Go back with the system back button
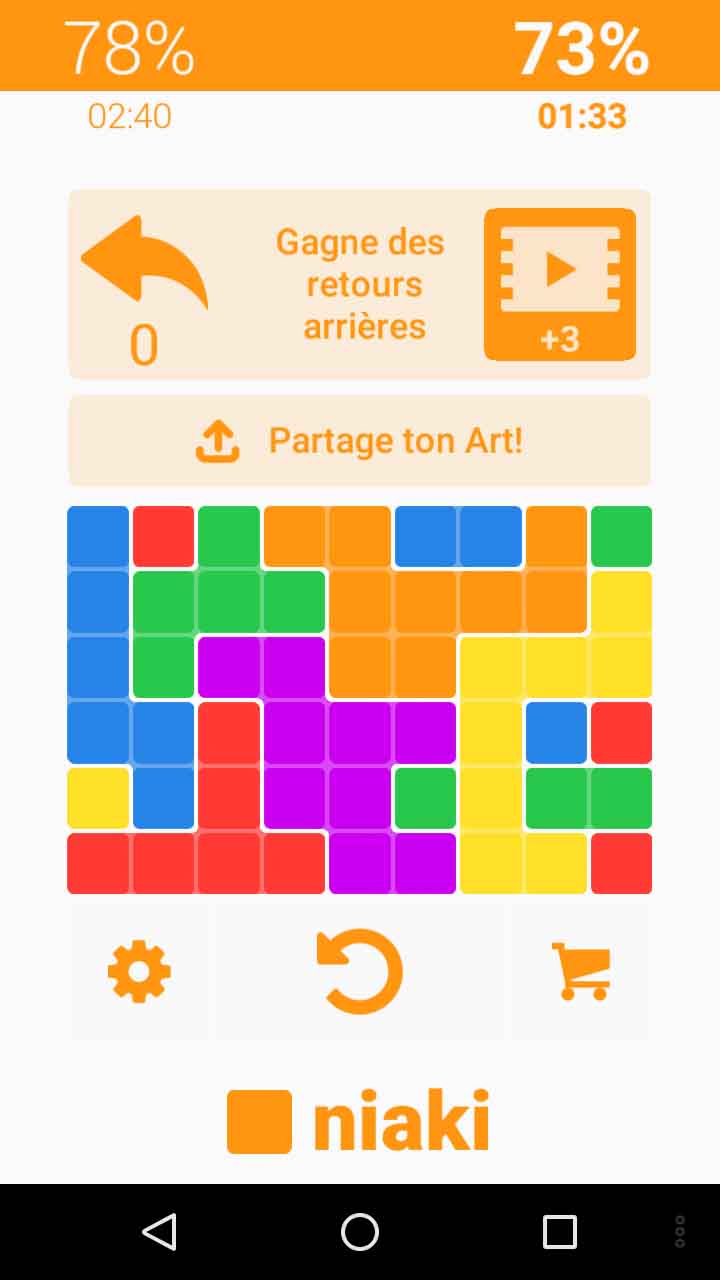This screenshot has width=720, height=1280. click(160, 1232)
